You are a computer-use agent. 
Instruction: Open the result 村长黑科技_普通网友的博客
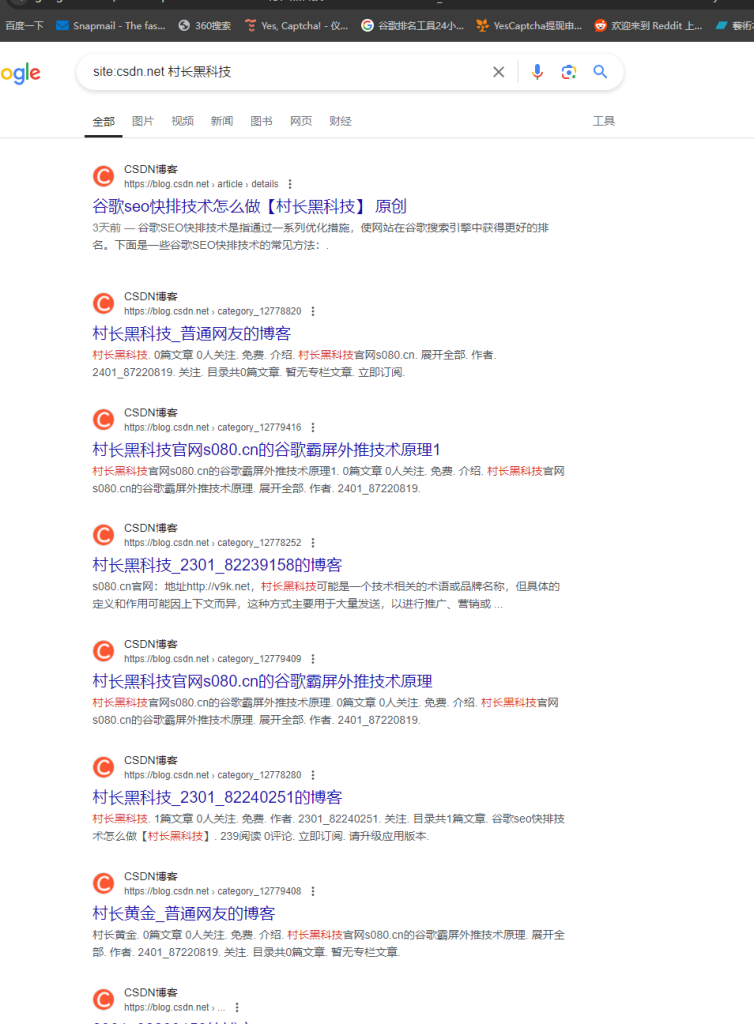191,333
